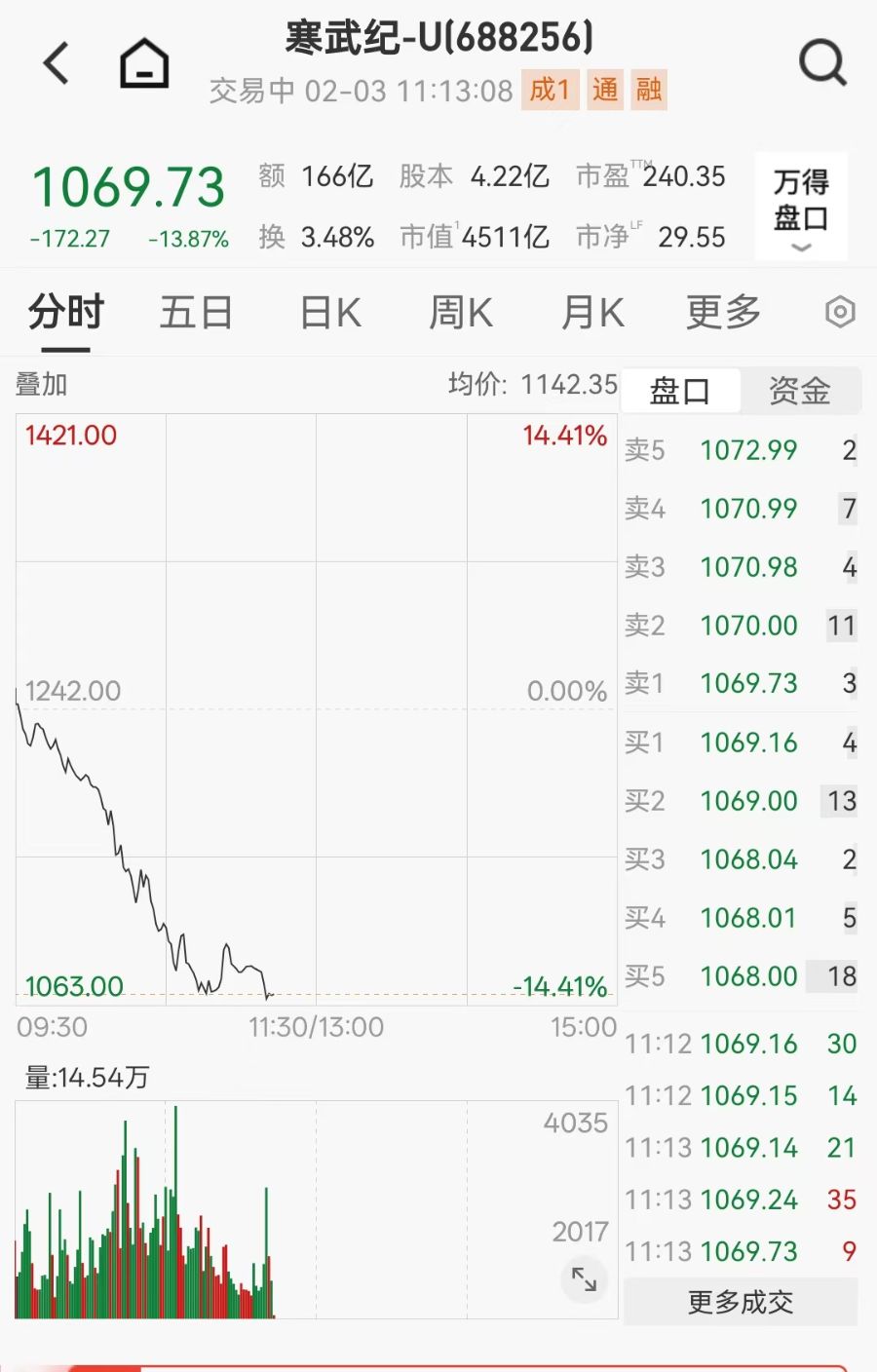
Task: Expand the chart to full screen
Action: 584,1279
